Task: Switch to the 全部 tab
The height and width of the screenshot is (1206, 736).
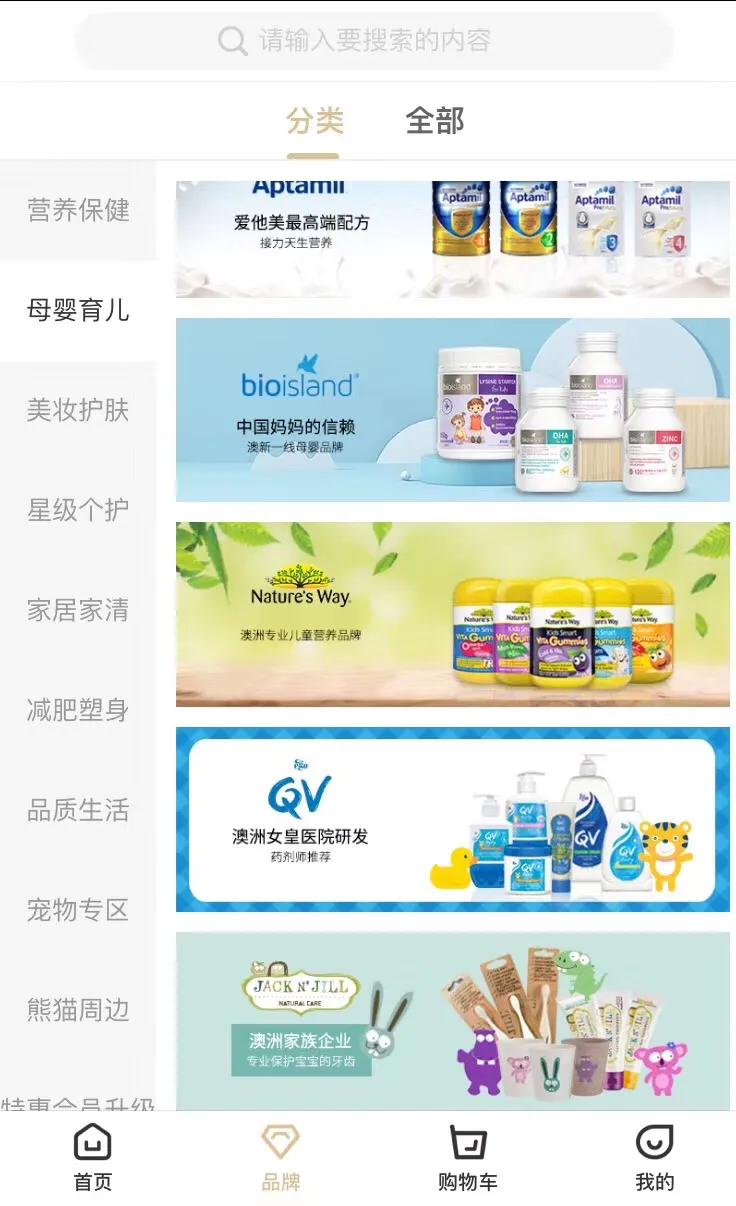Action: tap(436, 120)
